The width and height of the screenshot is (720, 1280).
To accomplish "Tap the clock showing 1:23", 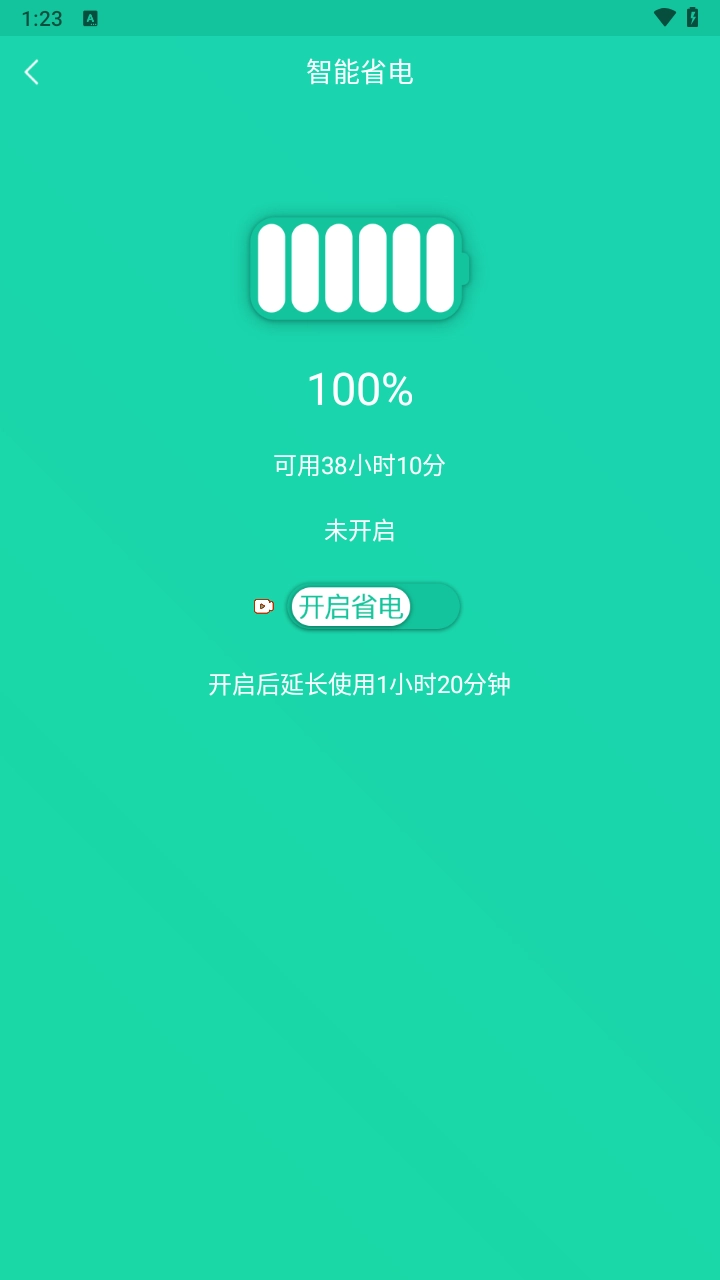I will pos(42,17).
